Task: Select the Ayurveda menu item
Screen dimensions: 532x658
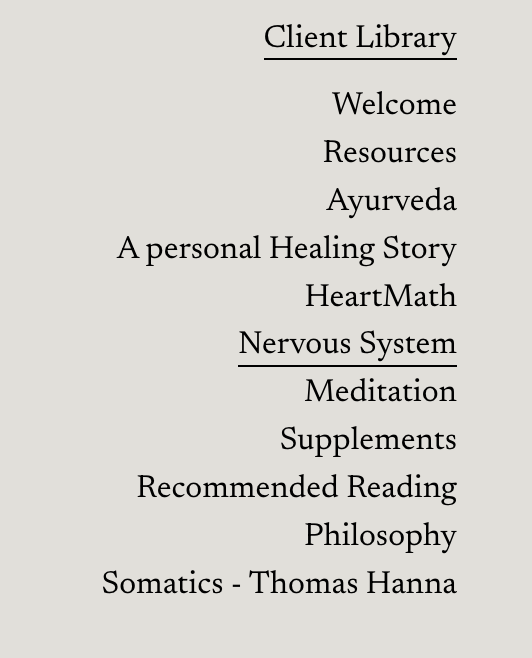Action: click(391, 201)
